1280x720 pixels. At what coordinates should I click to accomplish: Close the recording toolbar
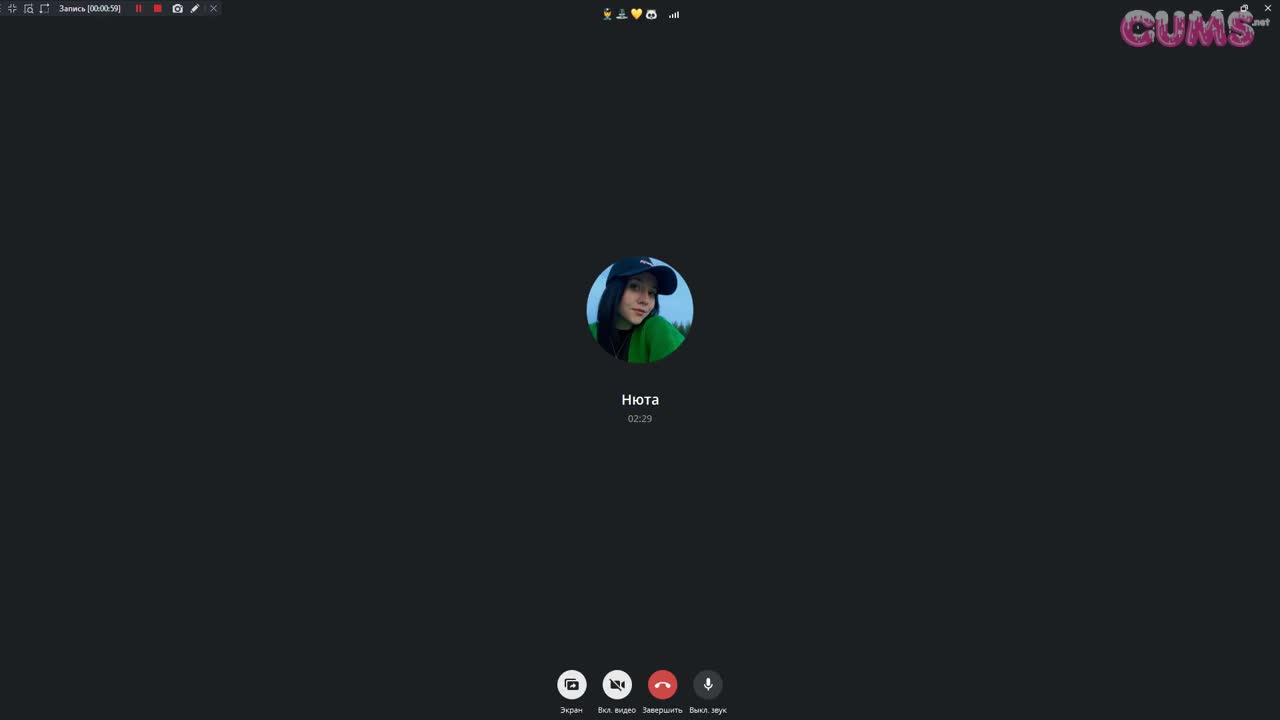click(x=213, y=8)
